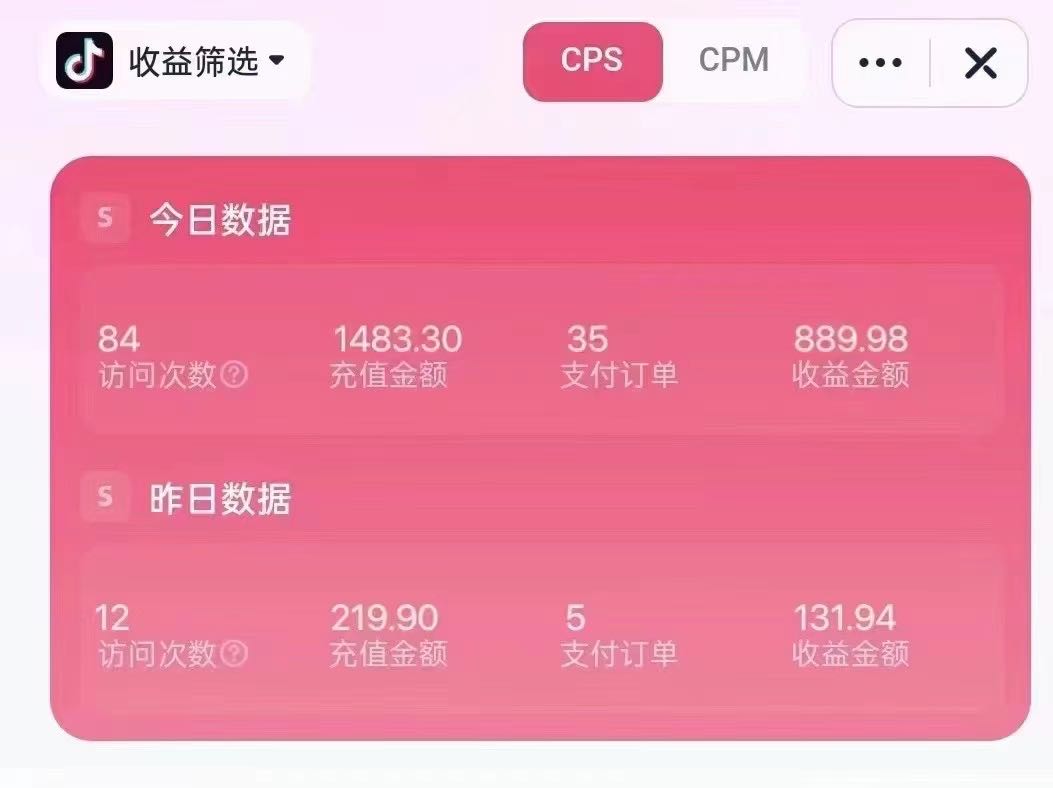This screenshot has height=788, width=1053.
Task: Close the mini program
Action: click(980, 63)
